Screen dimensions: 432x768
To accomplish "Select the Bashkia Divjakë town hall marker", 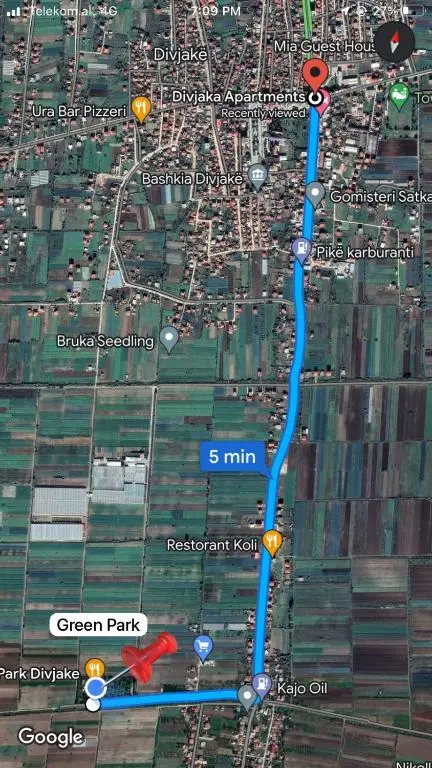I will (258, 178).
